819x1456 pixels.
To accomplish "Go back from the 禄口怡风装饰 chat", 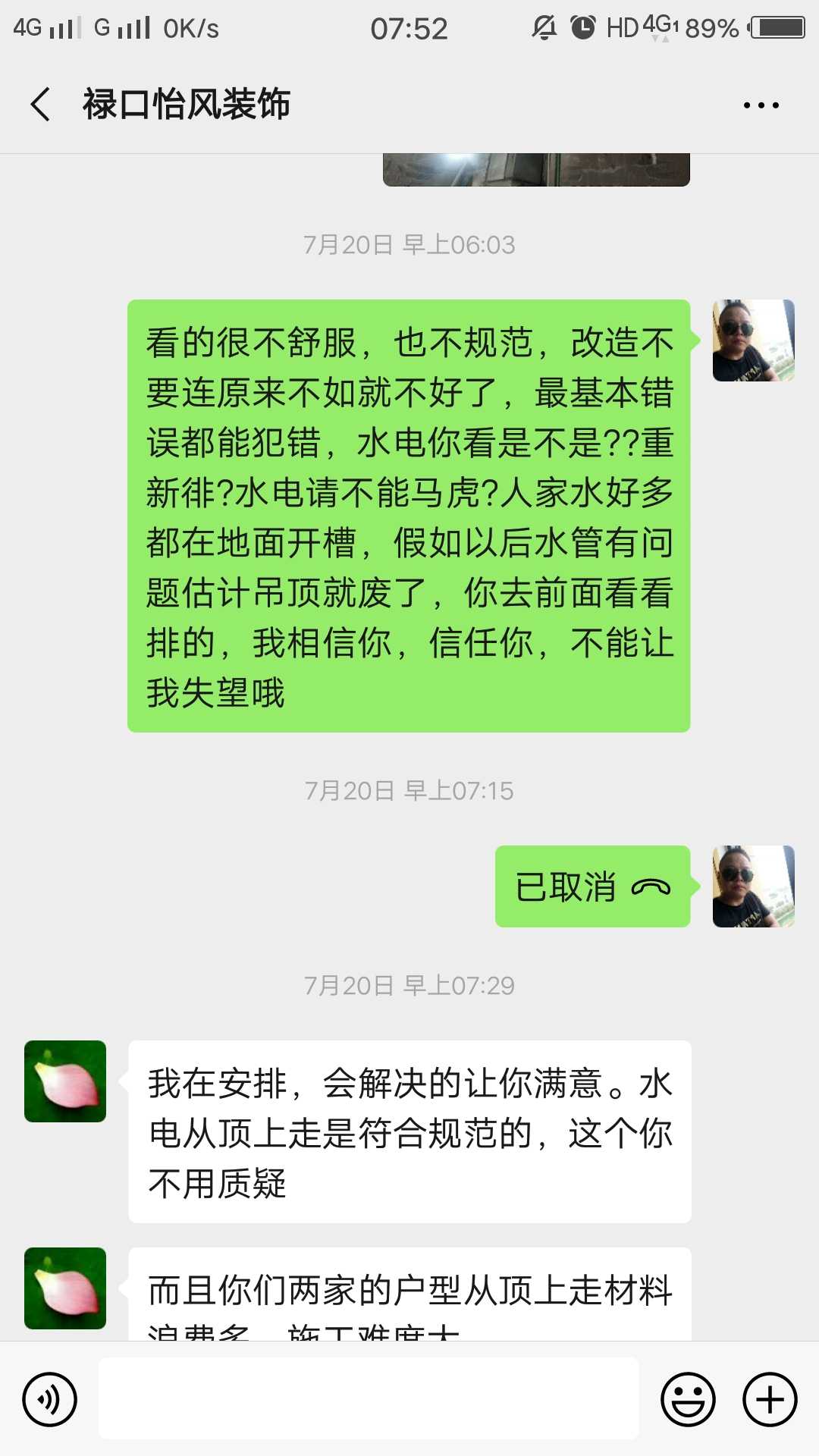I will [x=41, y=105].
